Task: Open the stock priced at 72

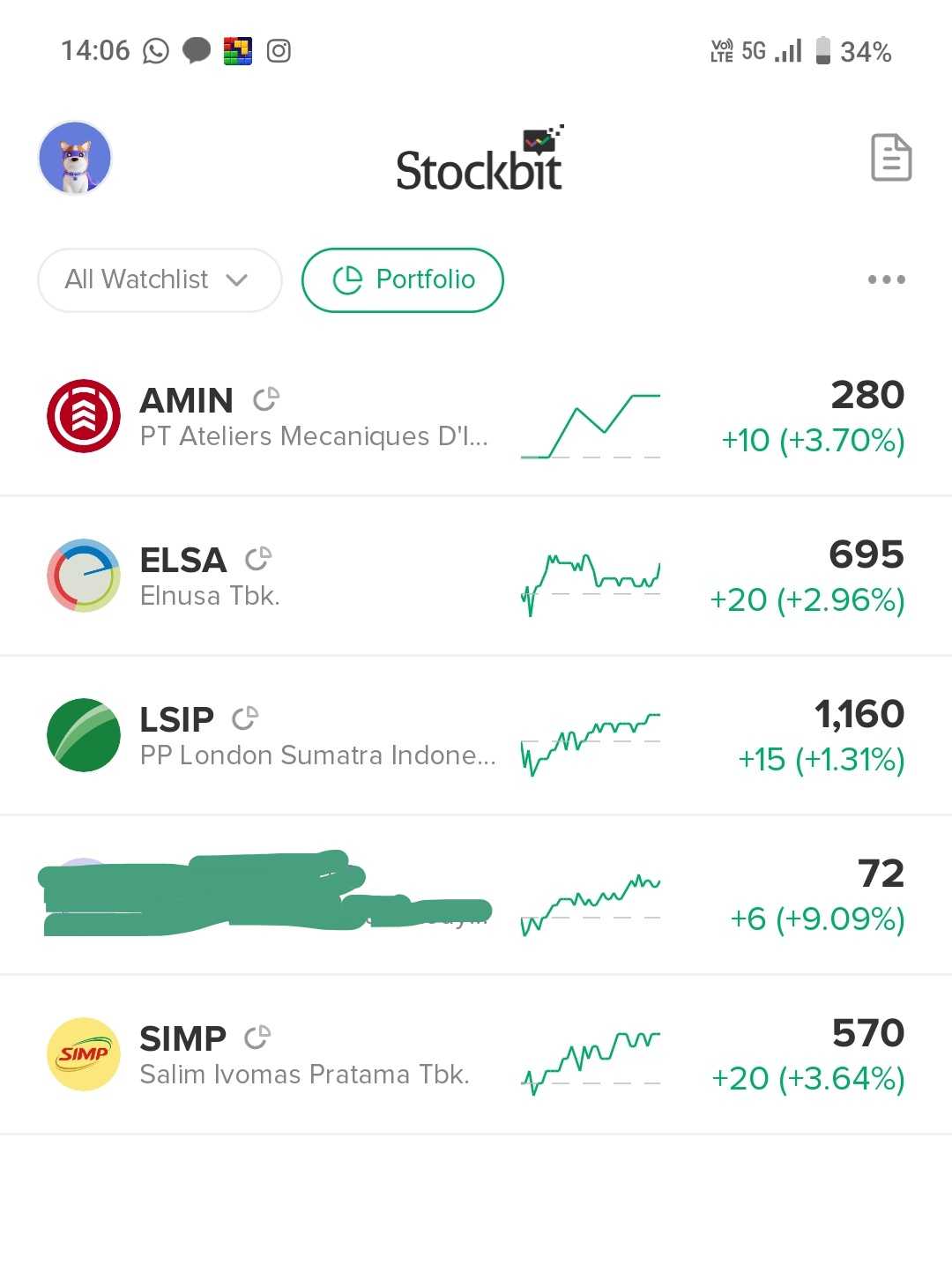Action: 476,896
